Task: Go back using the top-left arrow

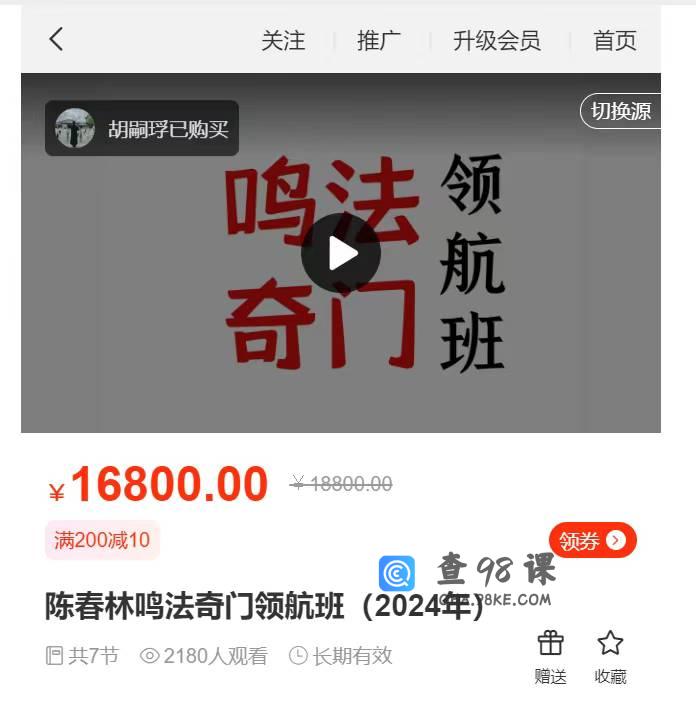Action: pyautogui.click(x=56, y=39)
